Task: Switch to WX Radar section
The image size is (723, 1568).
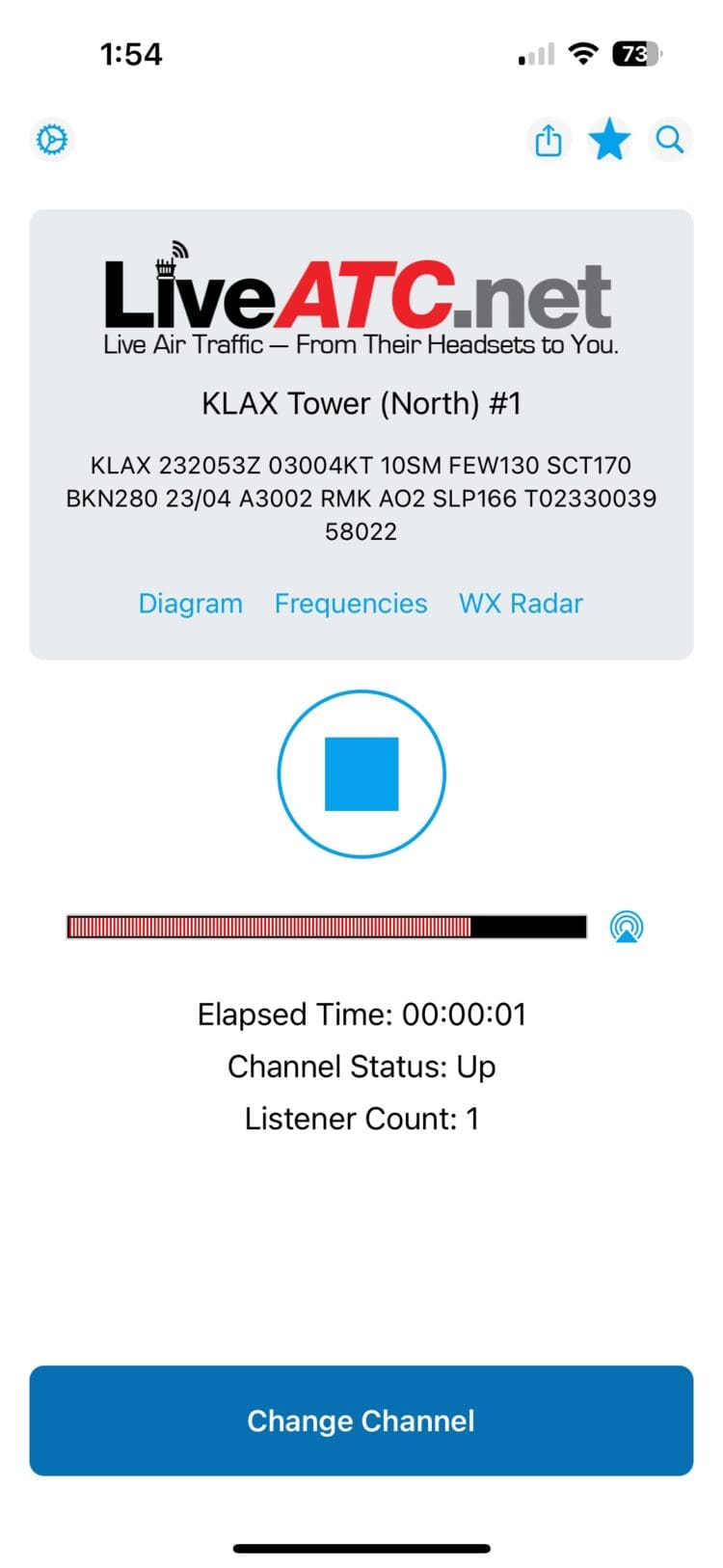Action: pos(521,603)
